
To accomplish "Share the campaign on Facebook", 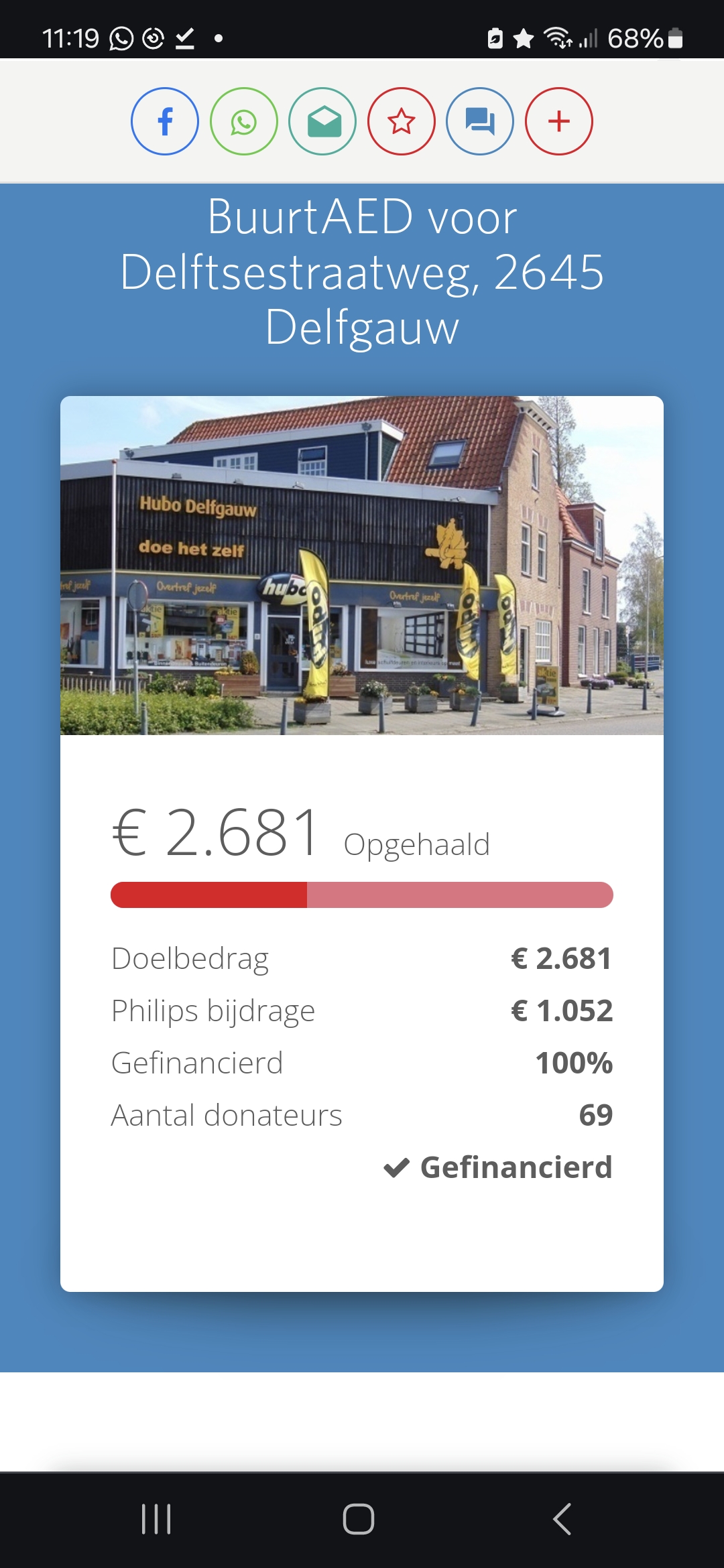I will 165,121.
